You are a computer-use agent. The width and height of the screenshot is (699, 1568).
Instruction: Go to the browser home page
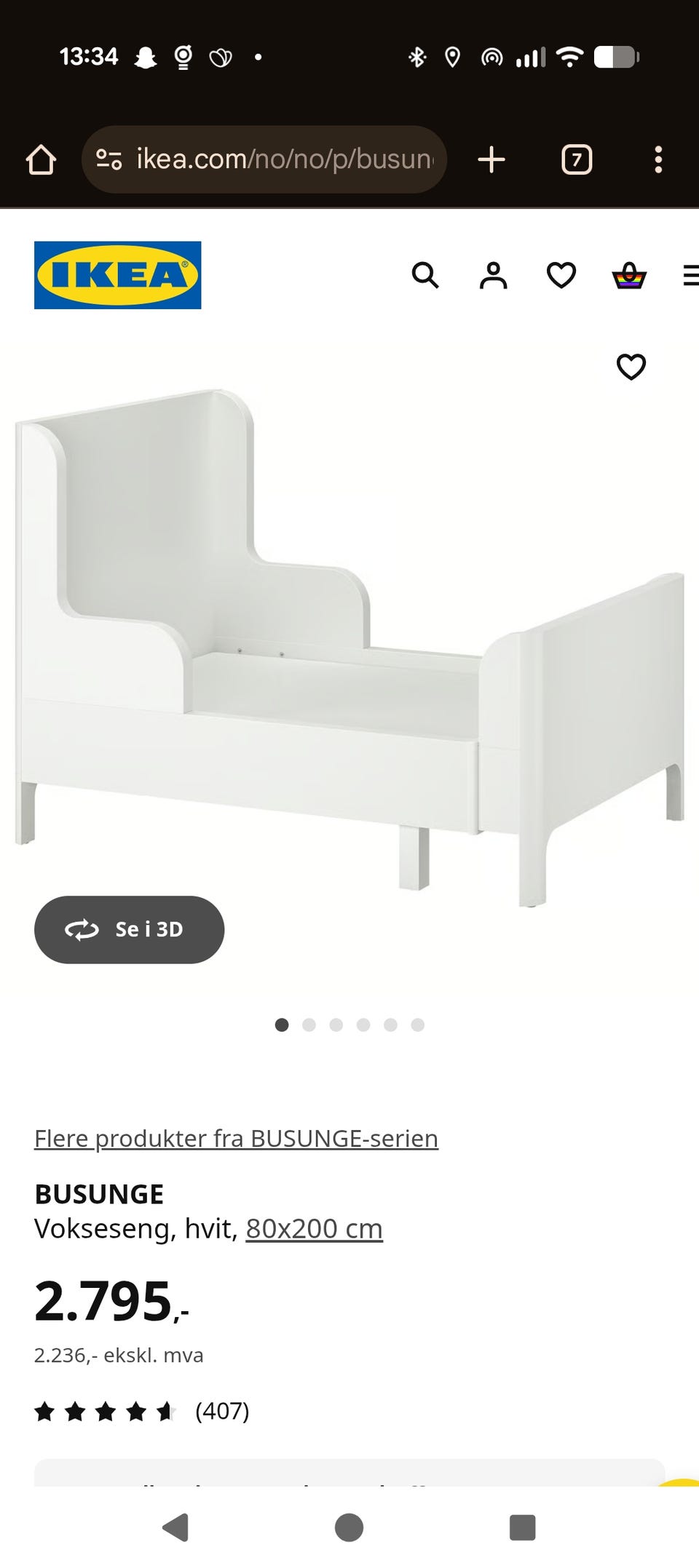[x=42, y=159]
